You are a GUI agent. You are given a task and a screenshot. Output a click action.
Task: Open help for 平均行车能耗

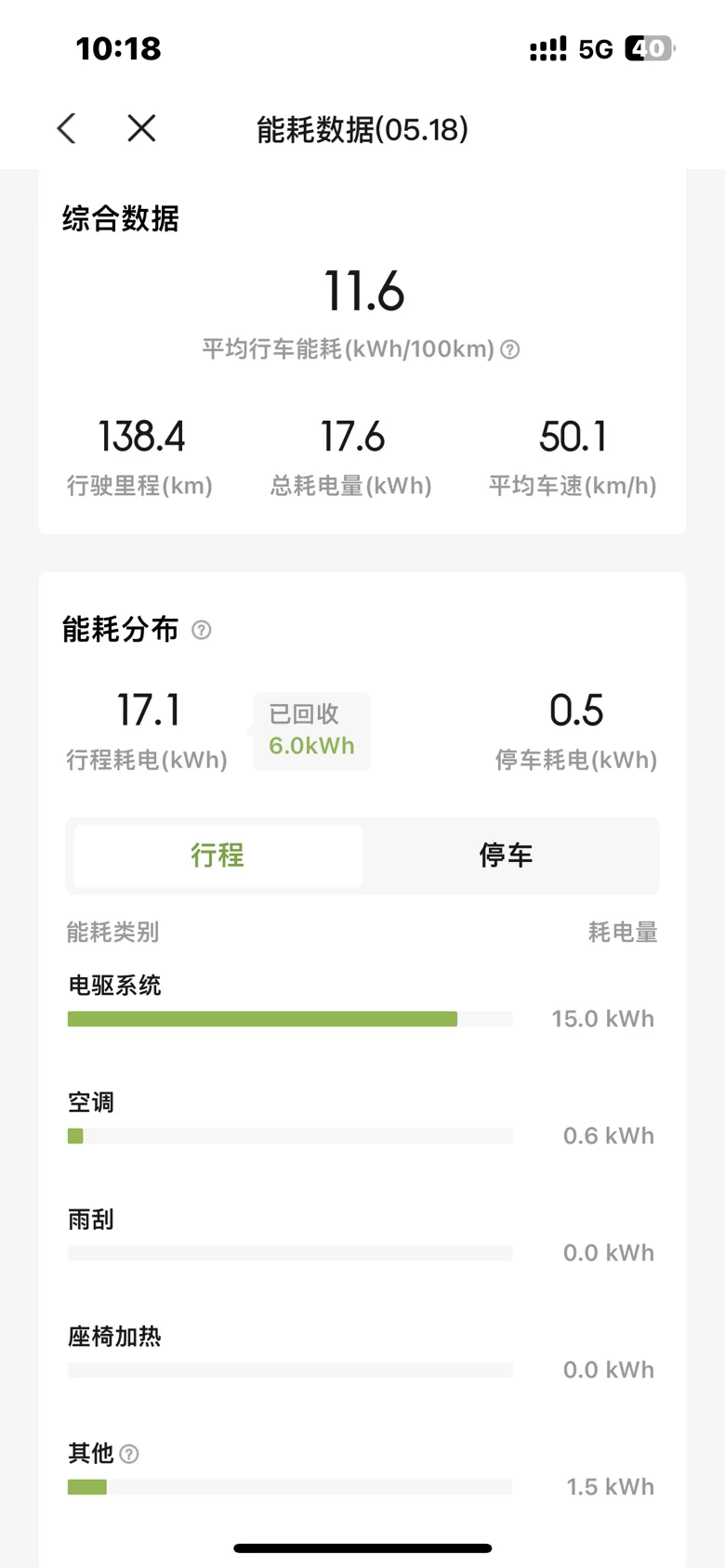coord(510,349)
